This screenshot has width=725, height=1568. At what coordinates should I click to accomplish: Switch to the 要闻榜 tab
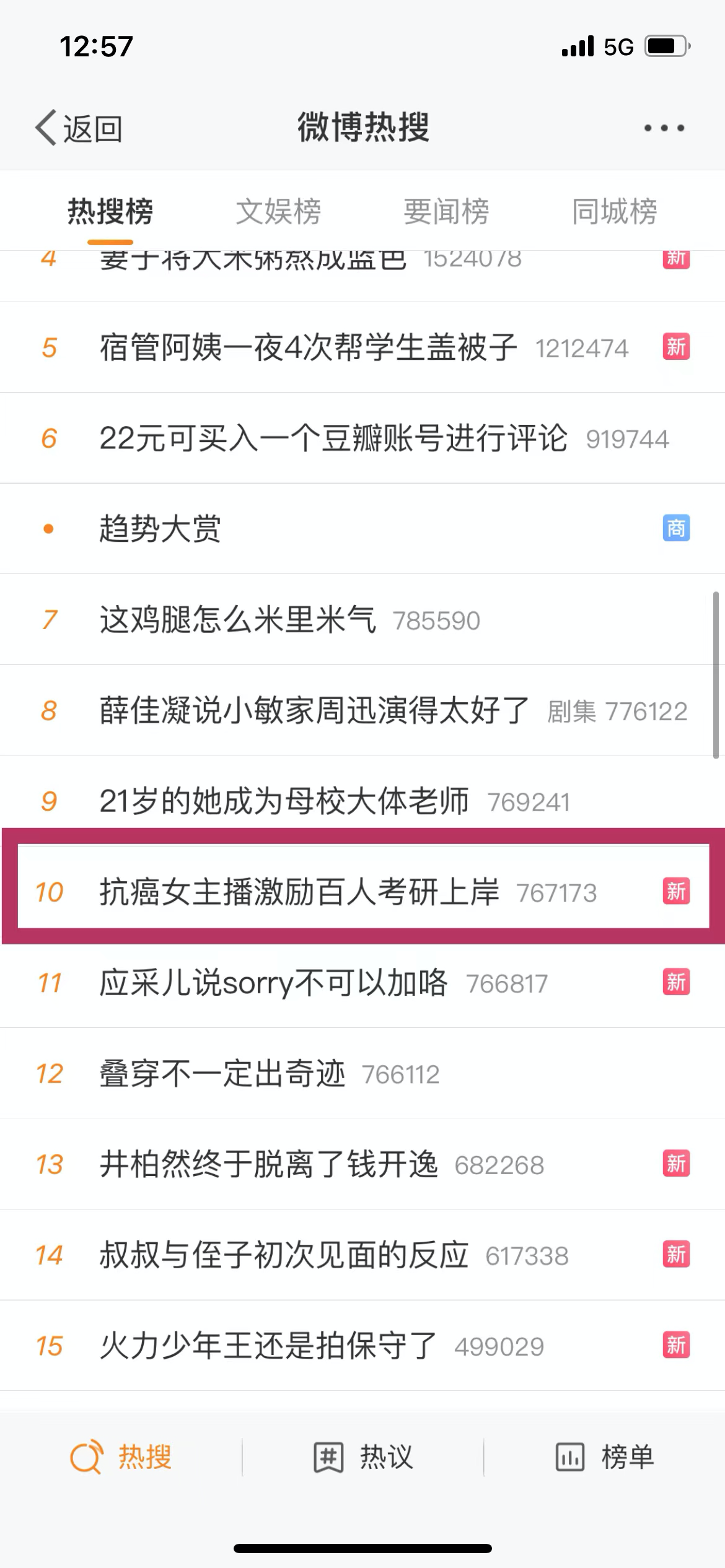click(446, 212)
